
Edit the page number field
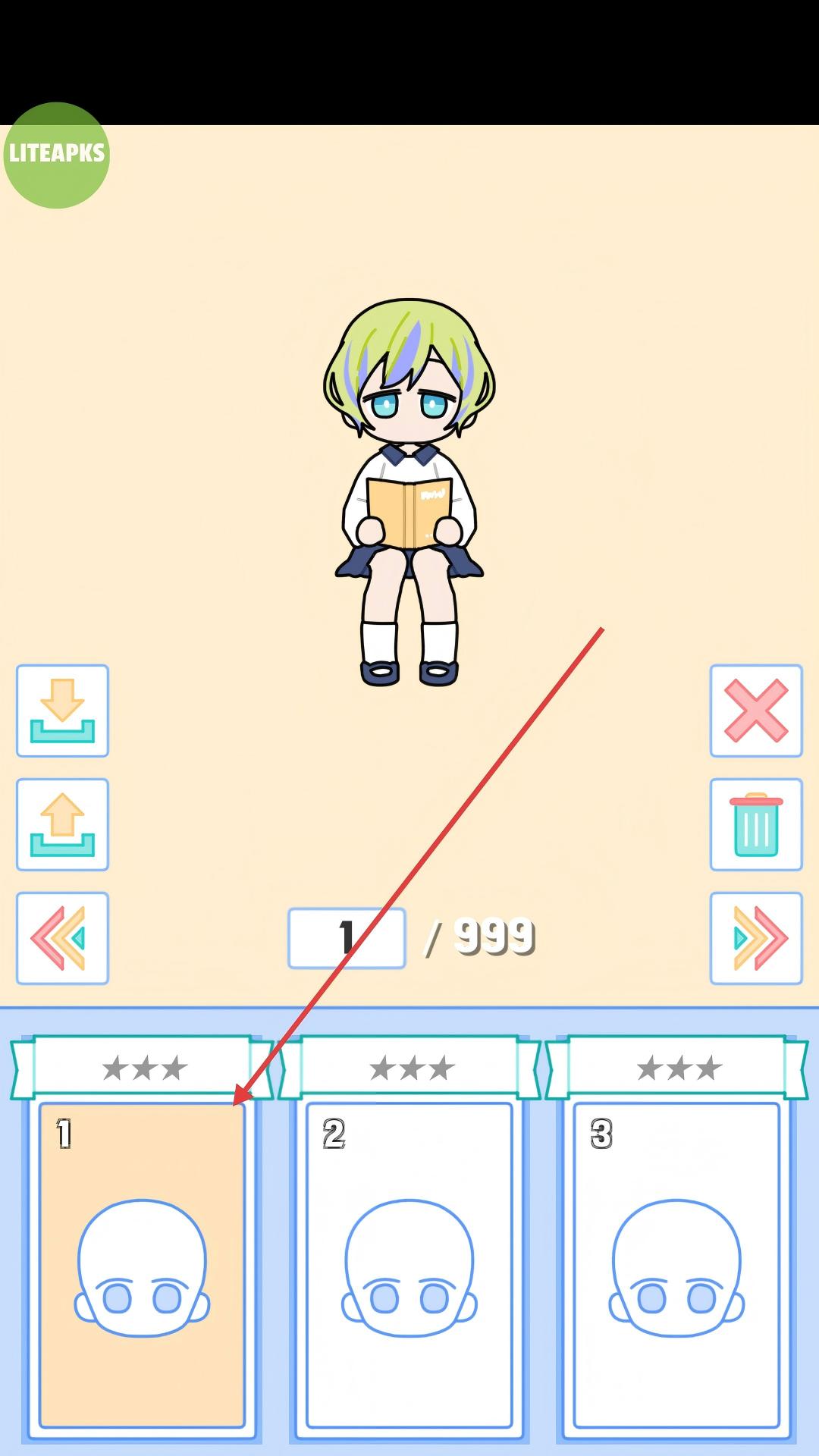347,938
